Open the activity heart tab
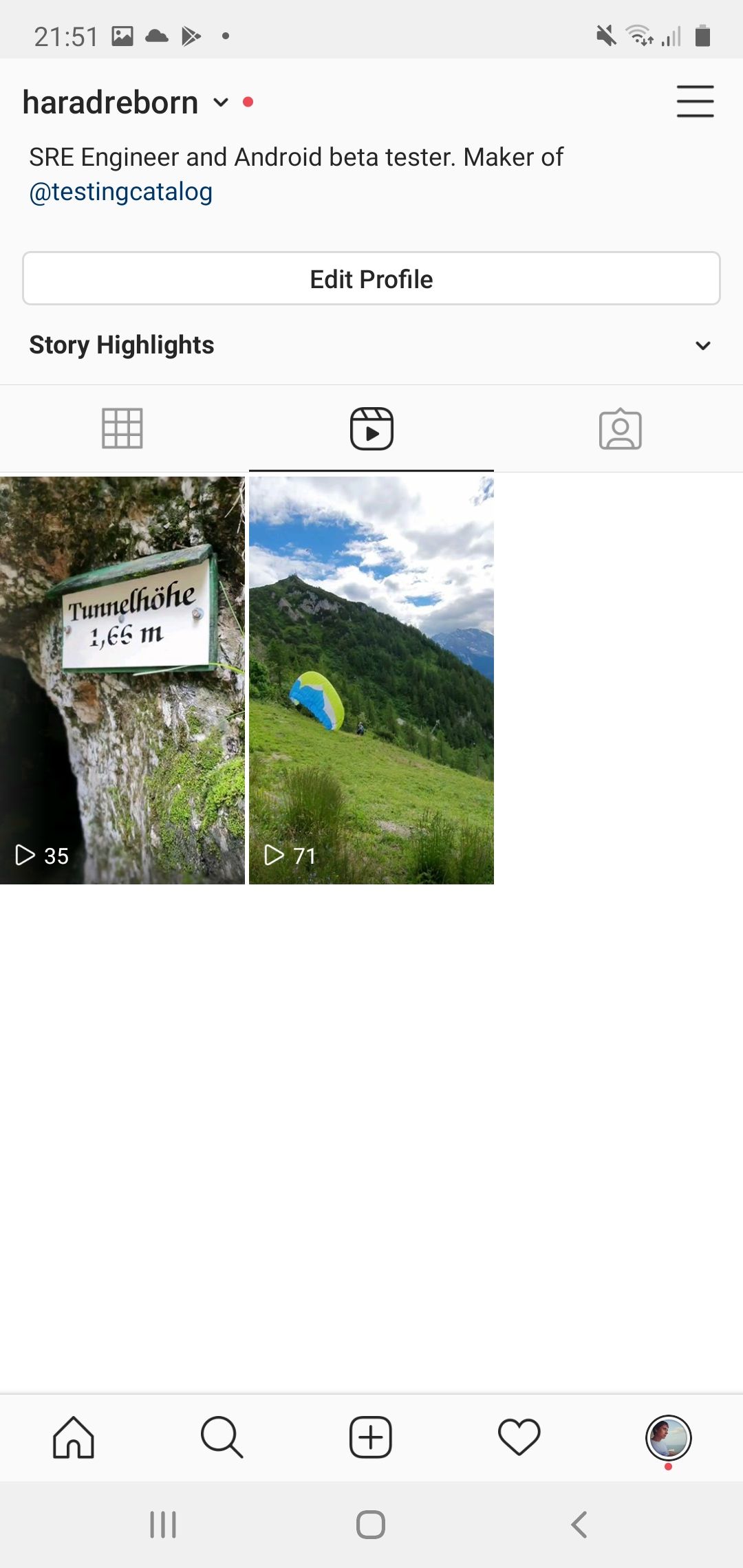Viewport: 743px width, 1568px height. pyautogui.click(x=519, y=1437)
